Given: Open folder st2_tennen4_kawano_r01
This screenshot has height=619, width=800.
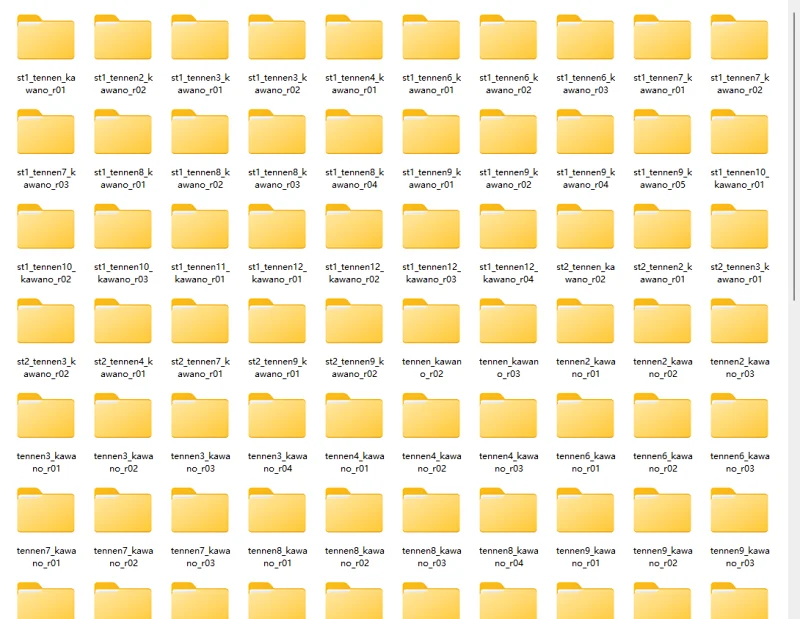Looking at the screenshot, I should pos(123,324).
